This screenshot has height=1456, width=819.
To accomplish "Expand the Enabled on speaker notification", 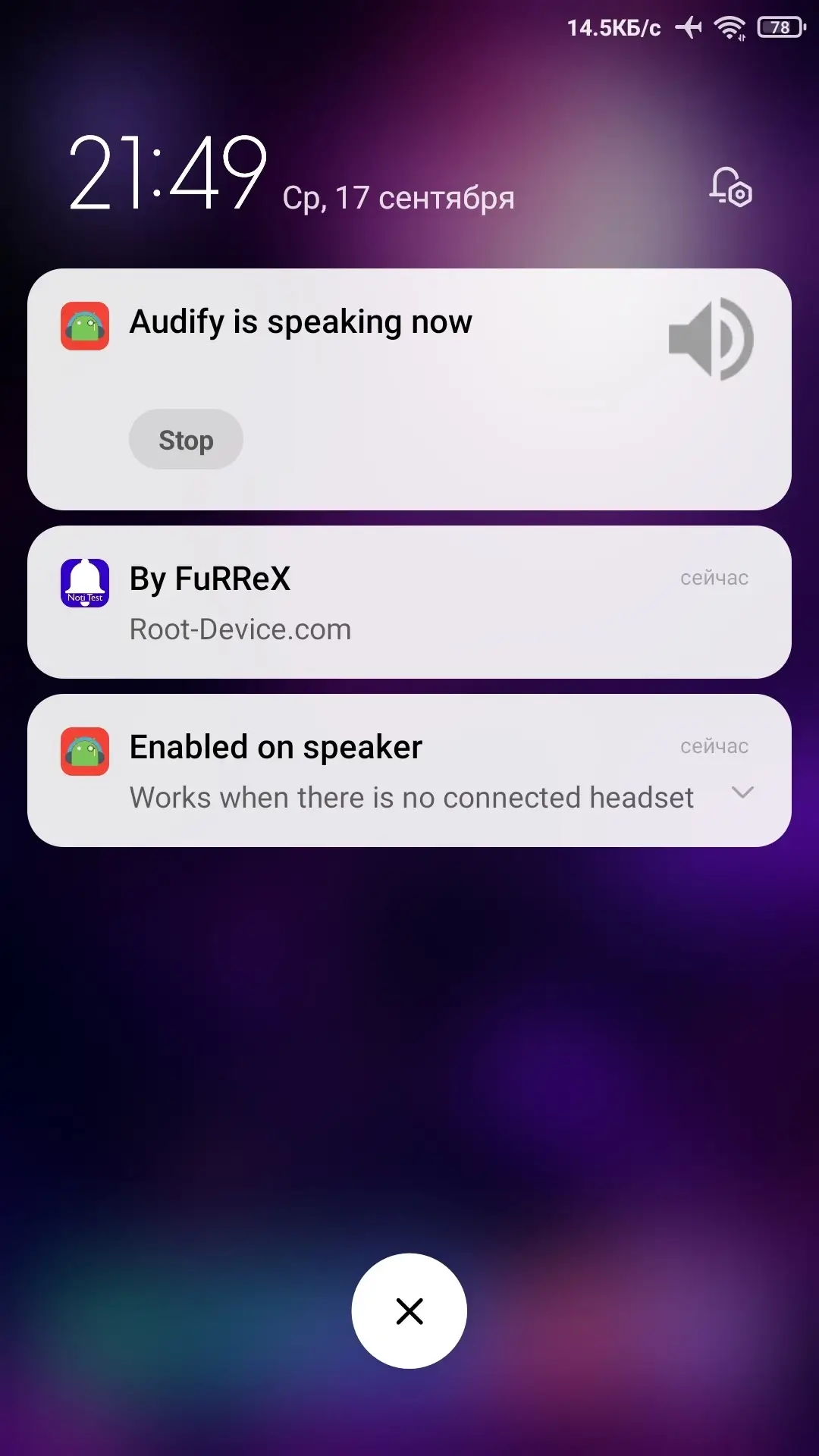I will pos(742,792).
